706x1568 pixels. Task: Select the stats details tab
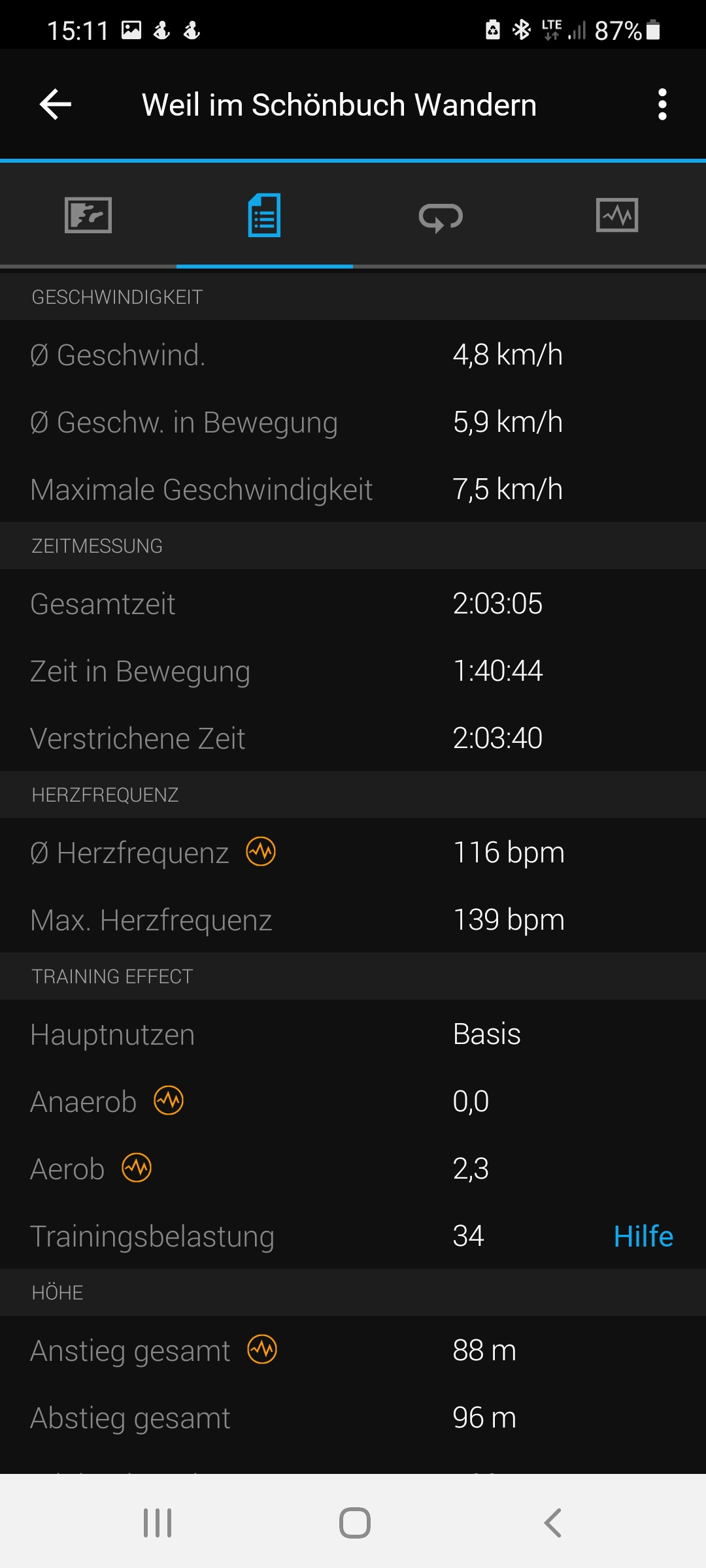(x=265, y=215)
